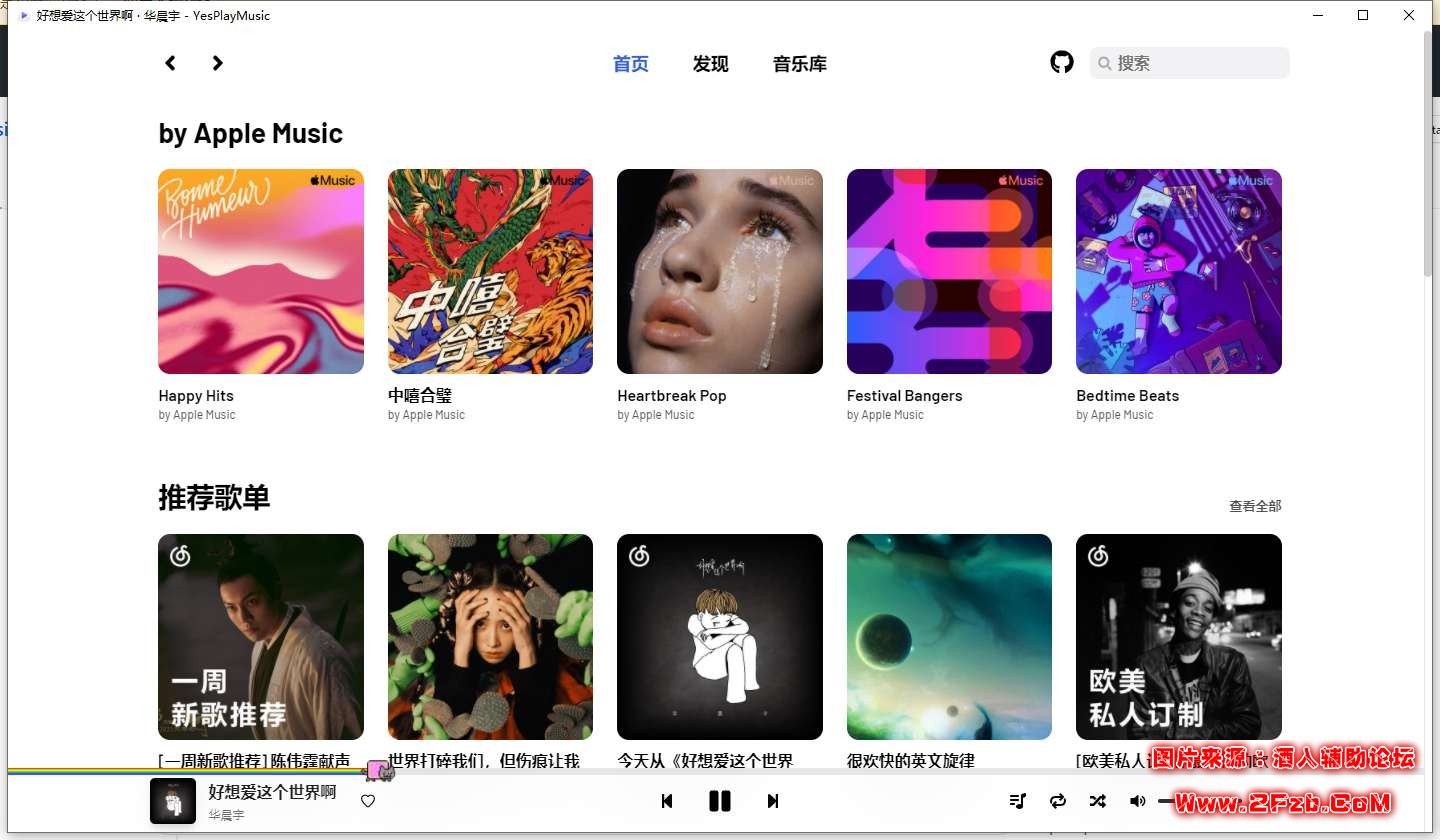Switch to the 音乐库 tab
The image size is (1440, 840).
799,64
